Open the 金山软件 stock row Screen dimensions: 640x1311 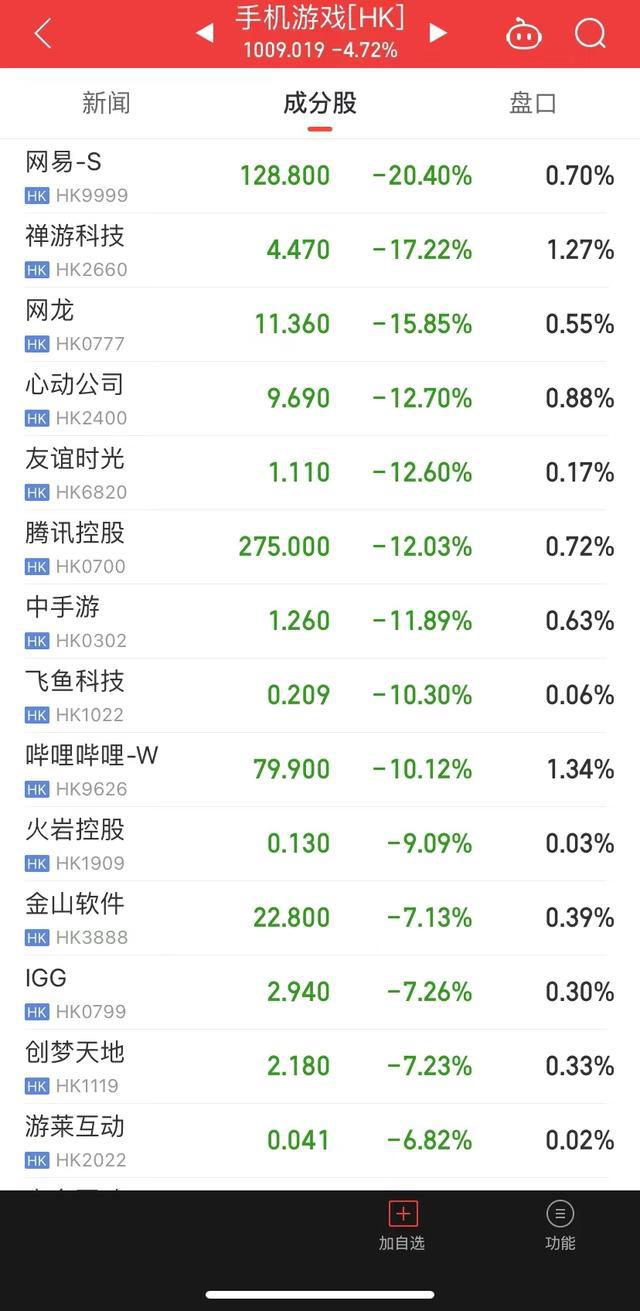tap(320, 917)
